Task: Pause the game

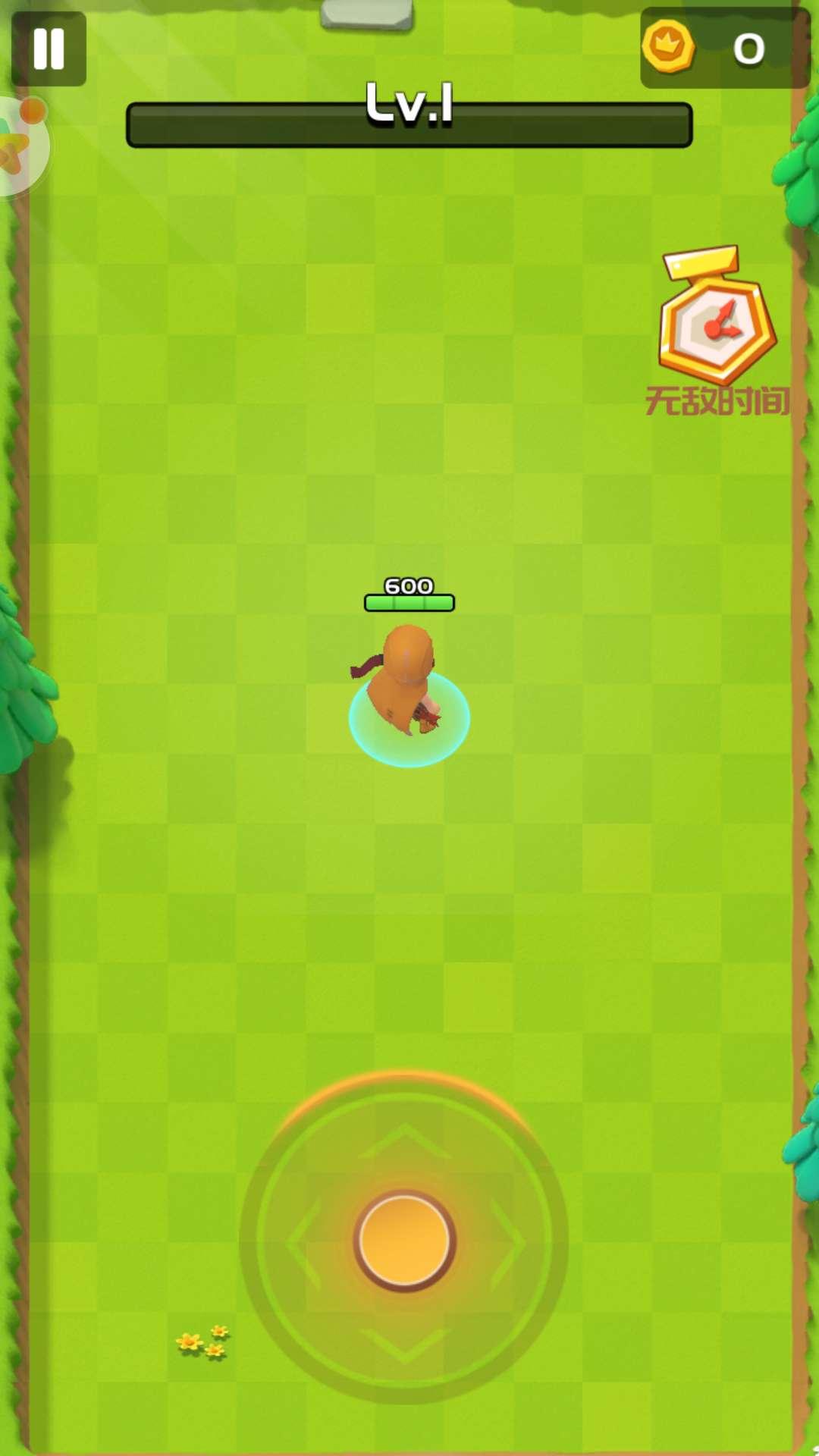Action: click(x=49, y=49)
